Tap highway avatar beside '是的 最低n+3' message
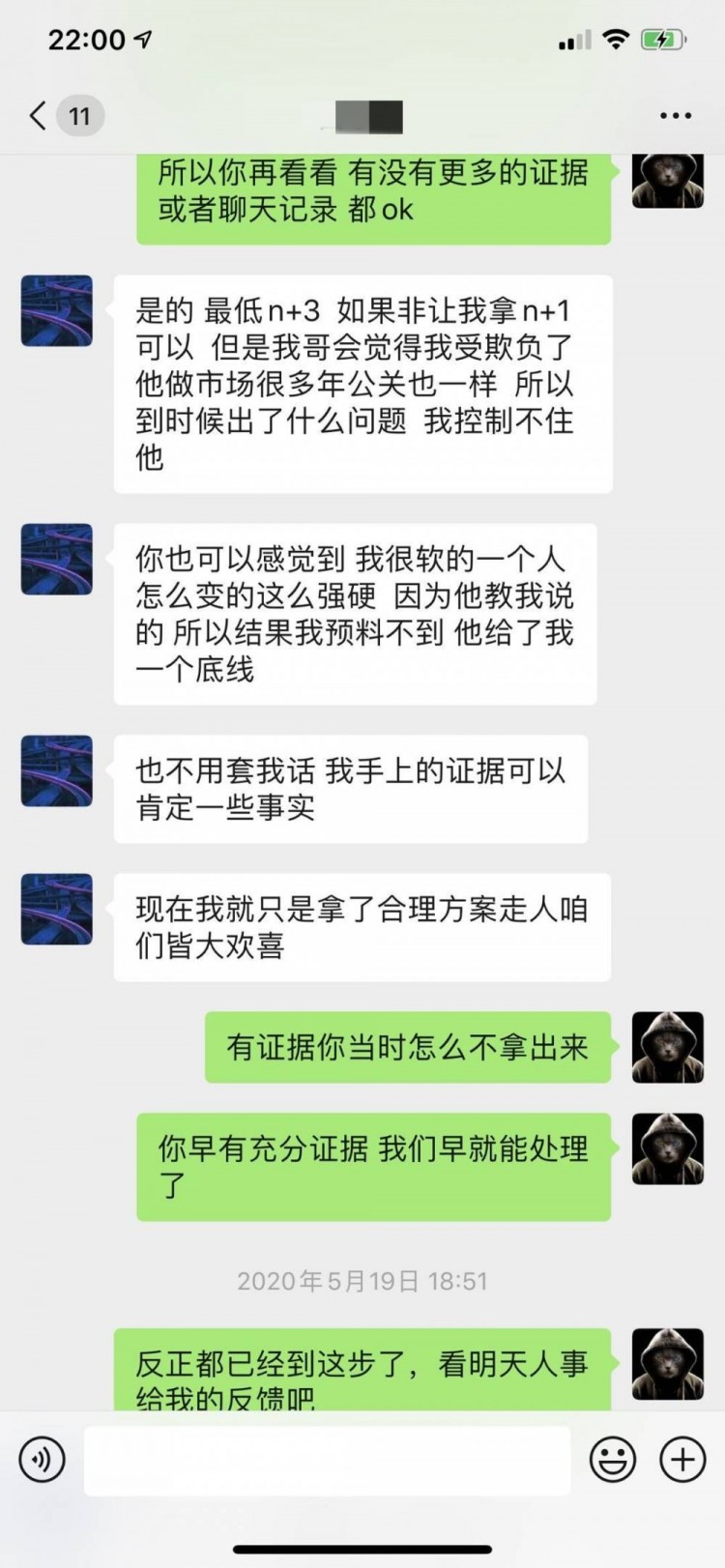The image size is (725, 1568). (57, 310)
